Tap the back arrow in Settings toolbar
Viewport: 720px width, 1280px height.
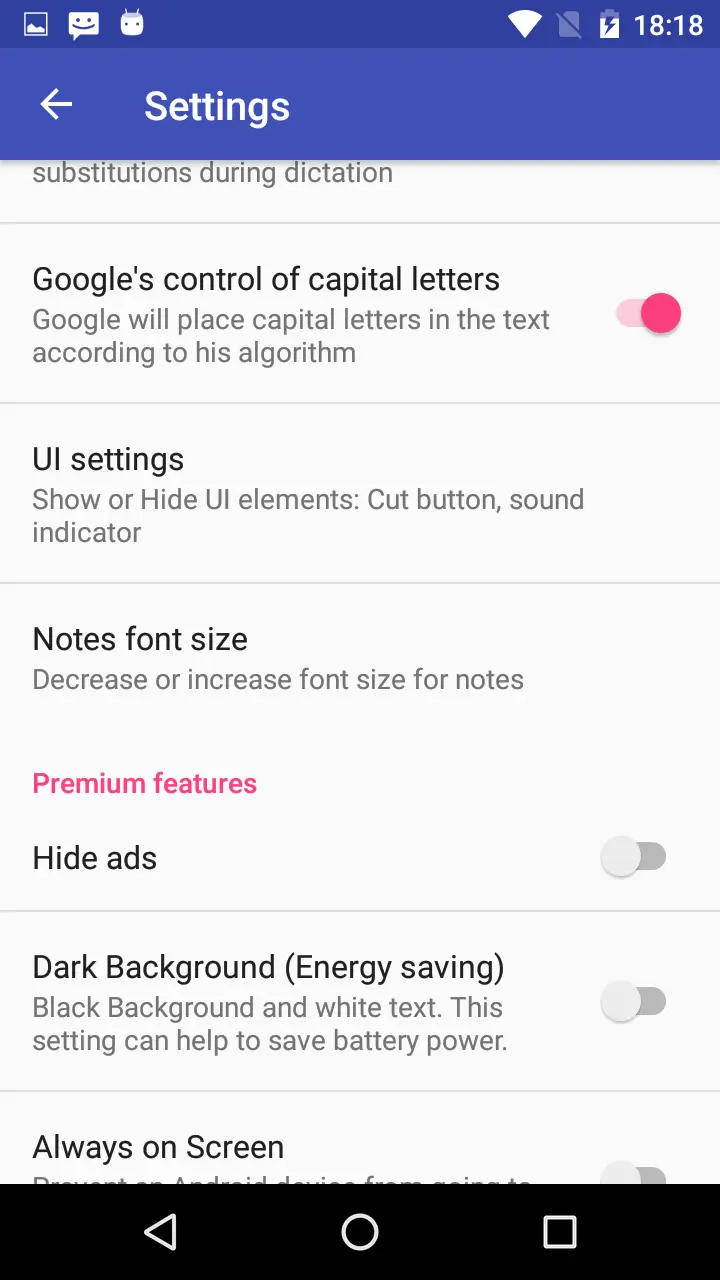click(x=55, y=104)
